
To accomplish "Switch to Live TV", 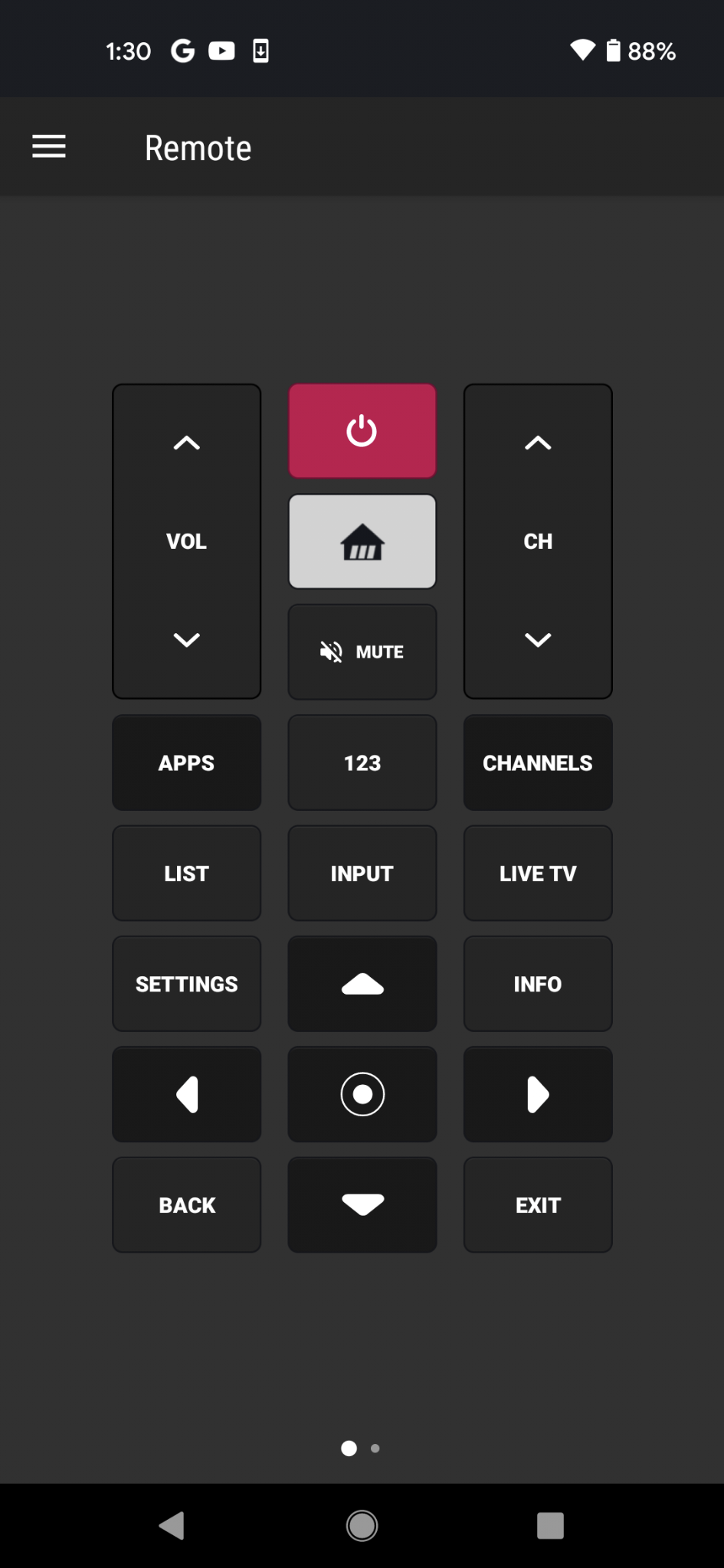I will tap(537, 873).
